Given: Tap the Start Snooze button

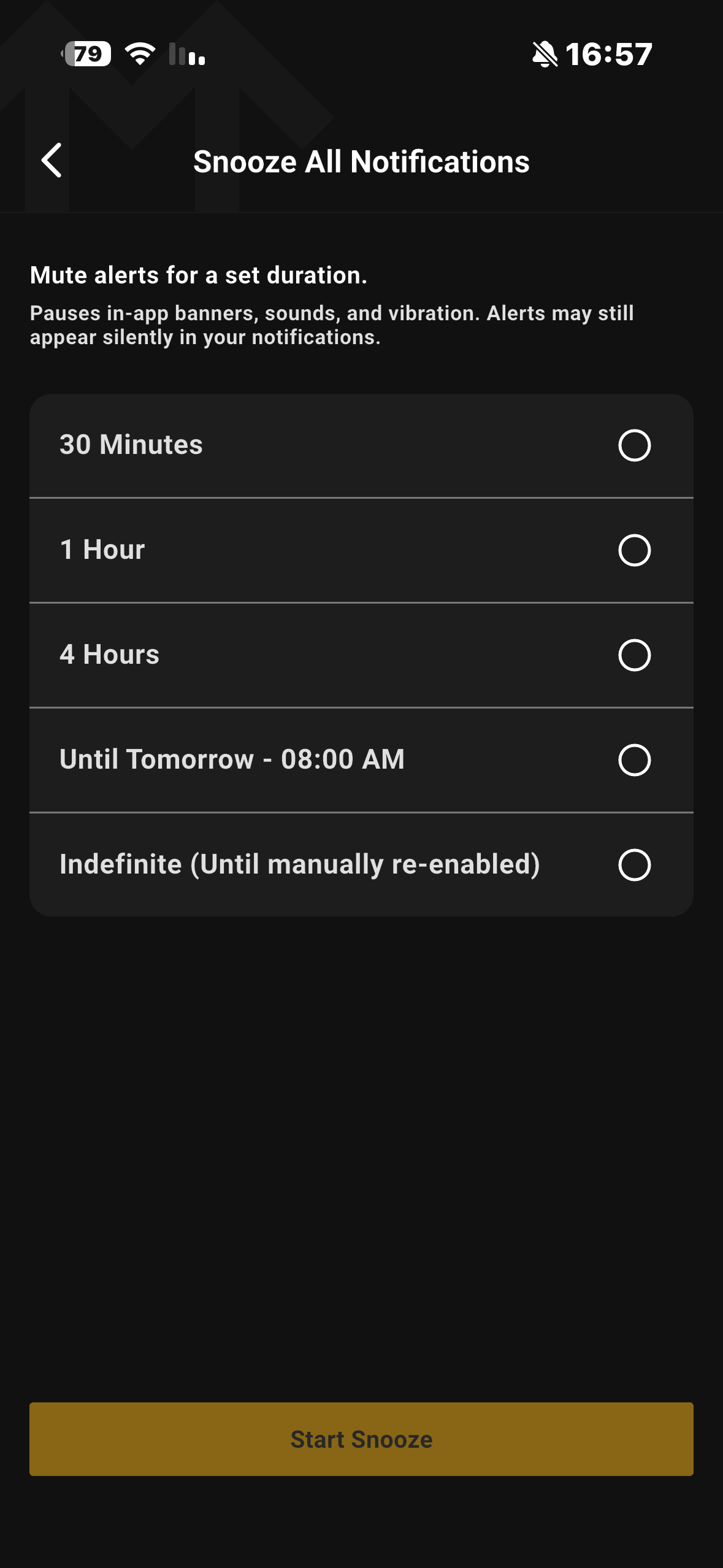Looking at the screenshot, I should [x=361, y=1439].
